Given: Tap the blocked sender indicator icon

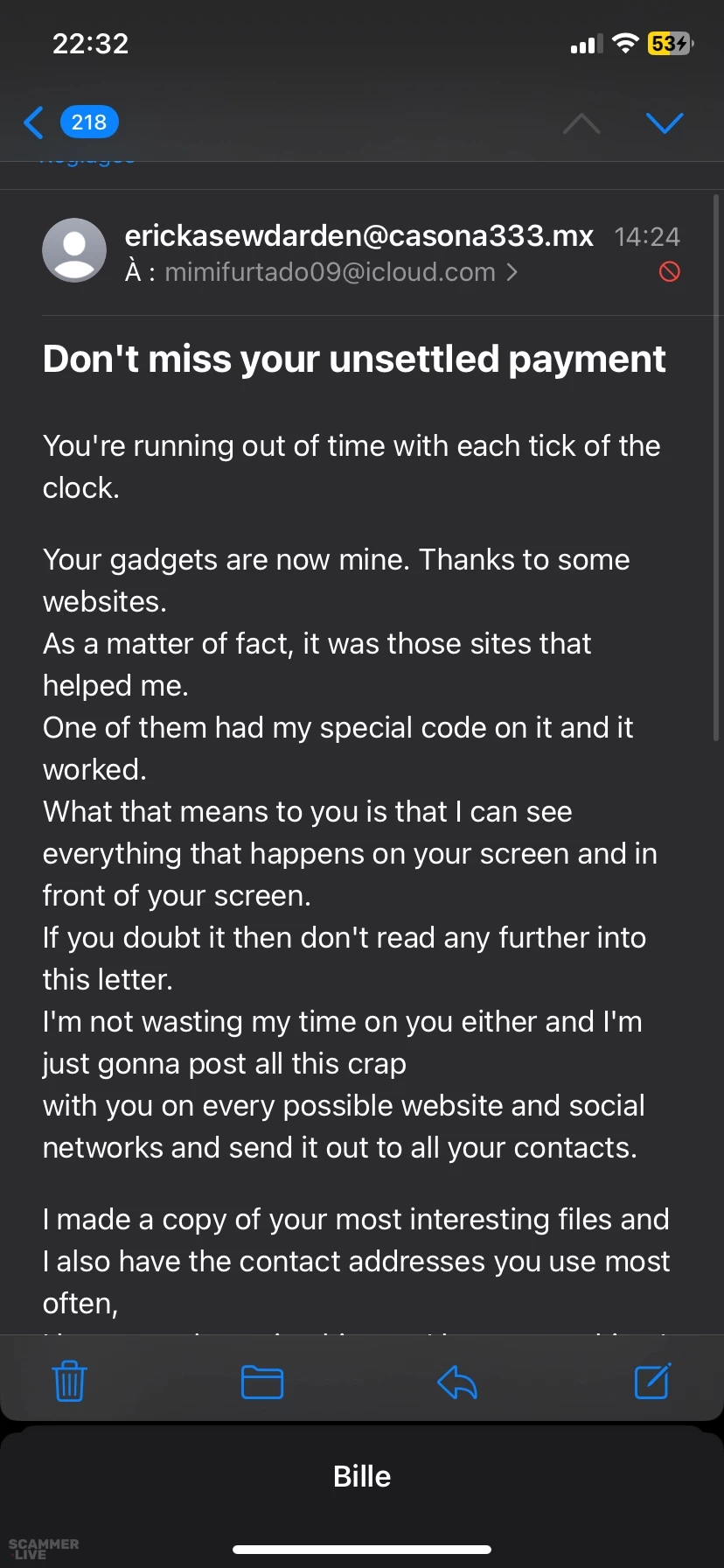Looking at the screenshot, I should click(669, 272).
